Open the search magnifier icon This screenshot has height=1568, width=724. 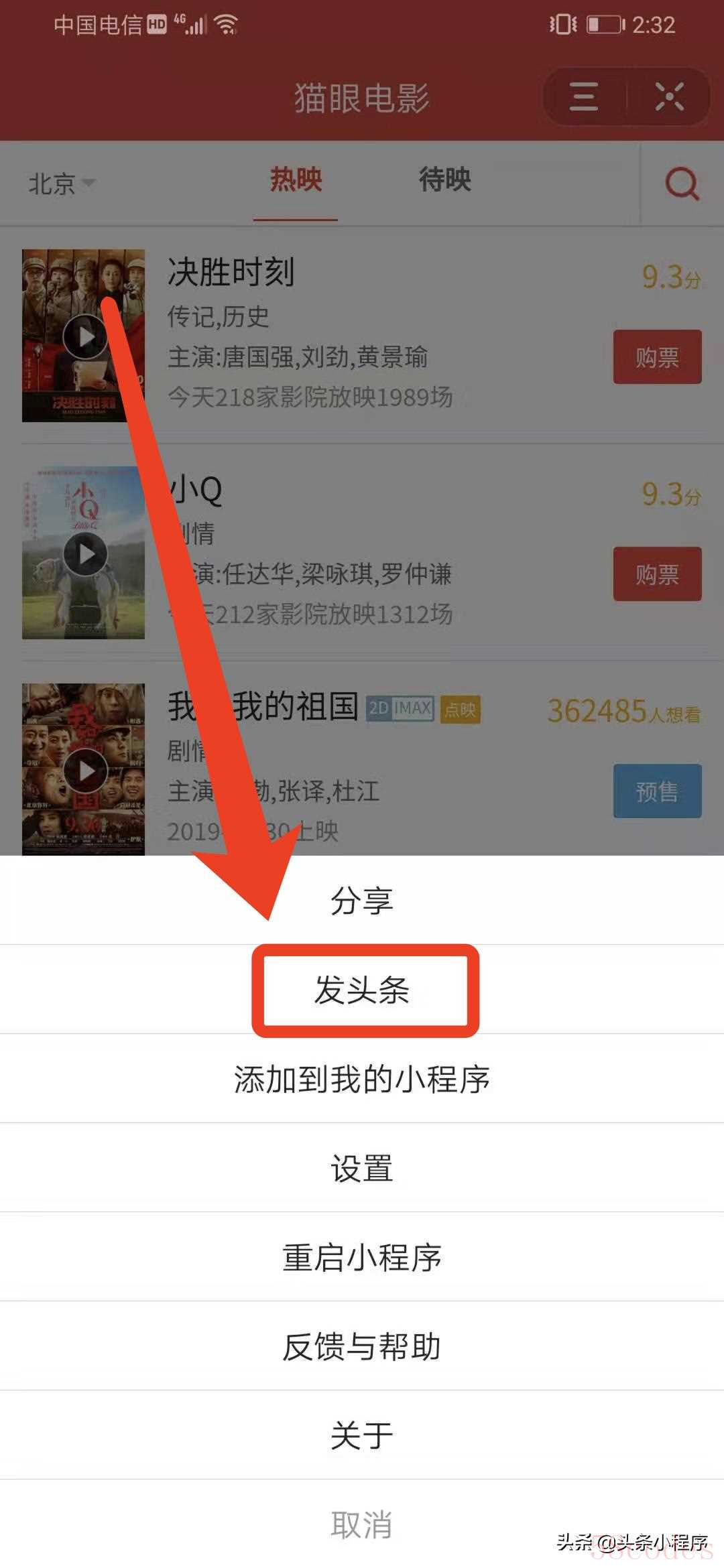[x=682, y=183]
